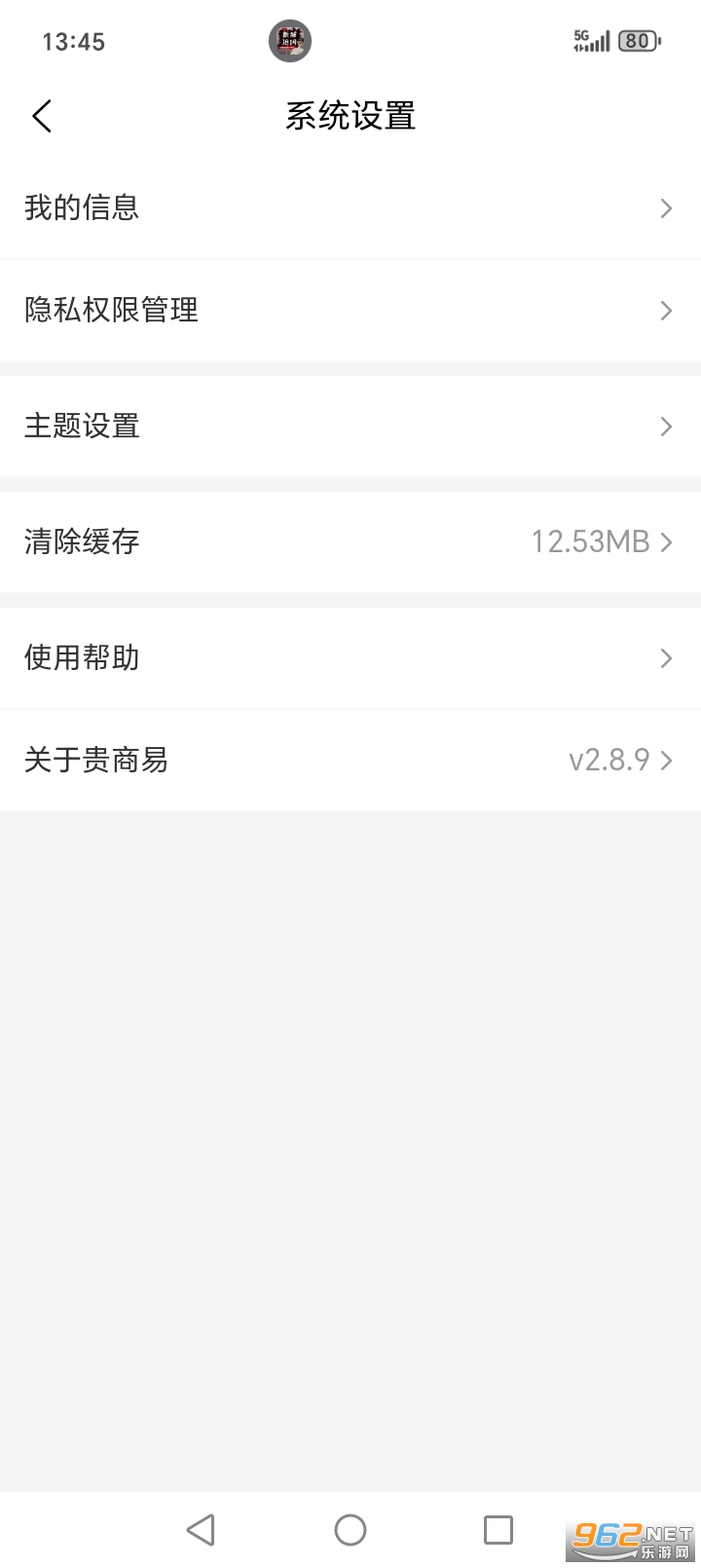Click the battery indicator showing 80
701x1568 pixels.
click(x=638, y=40)
